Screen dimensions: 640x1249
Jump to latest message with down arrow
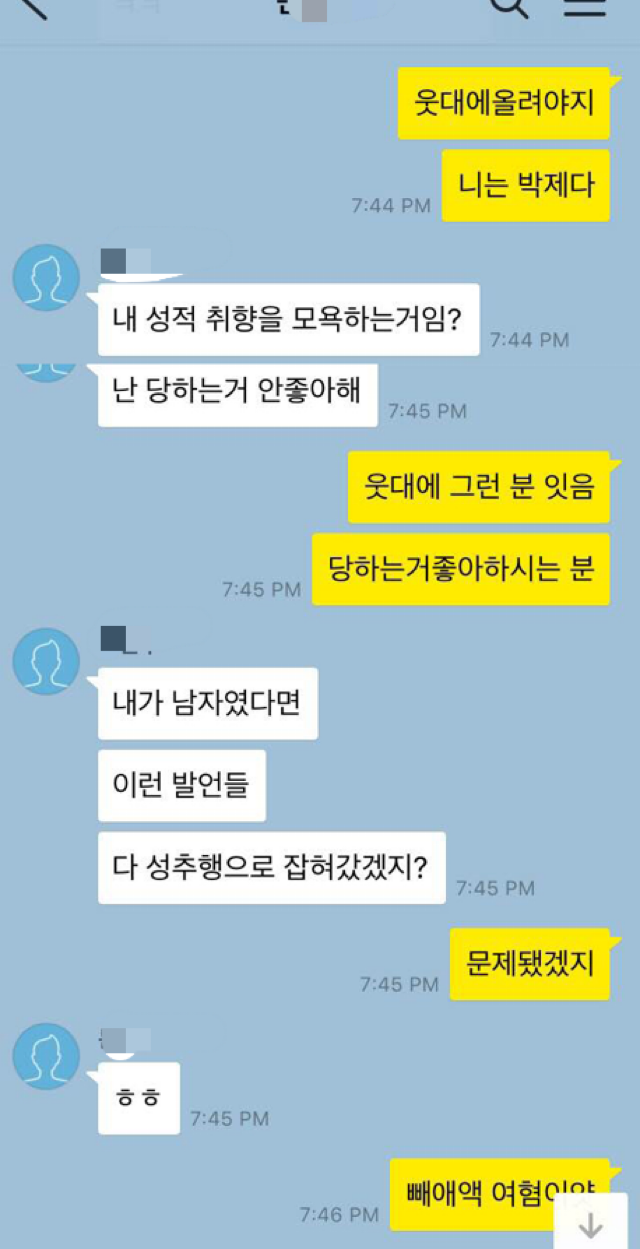(591, 1224)
